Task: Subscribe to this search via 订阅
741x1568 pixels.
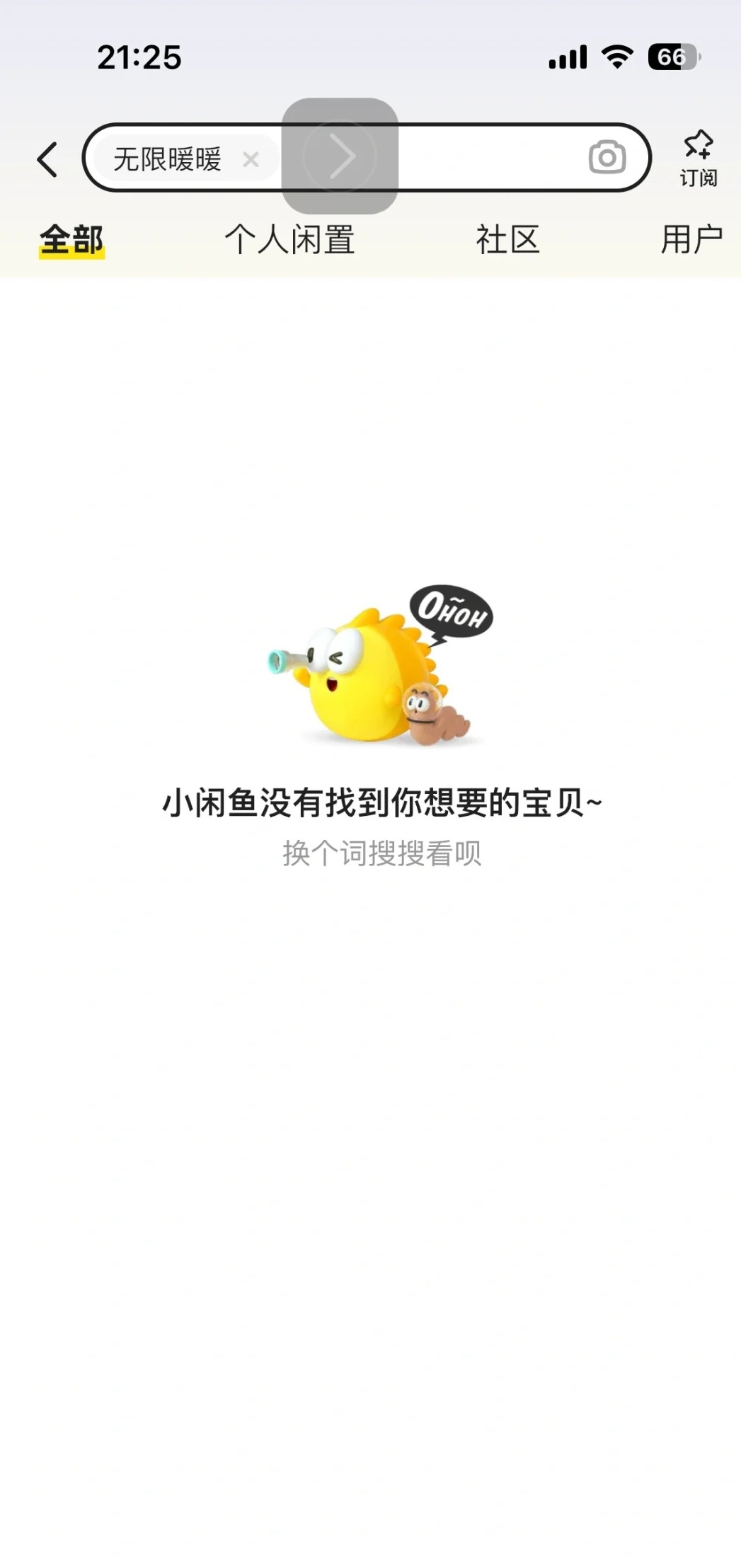Action: tap(698, 158)
